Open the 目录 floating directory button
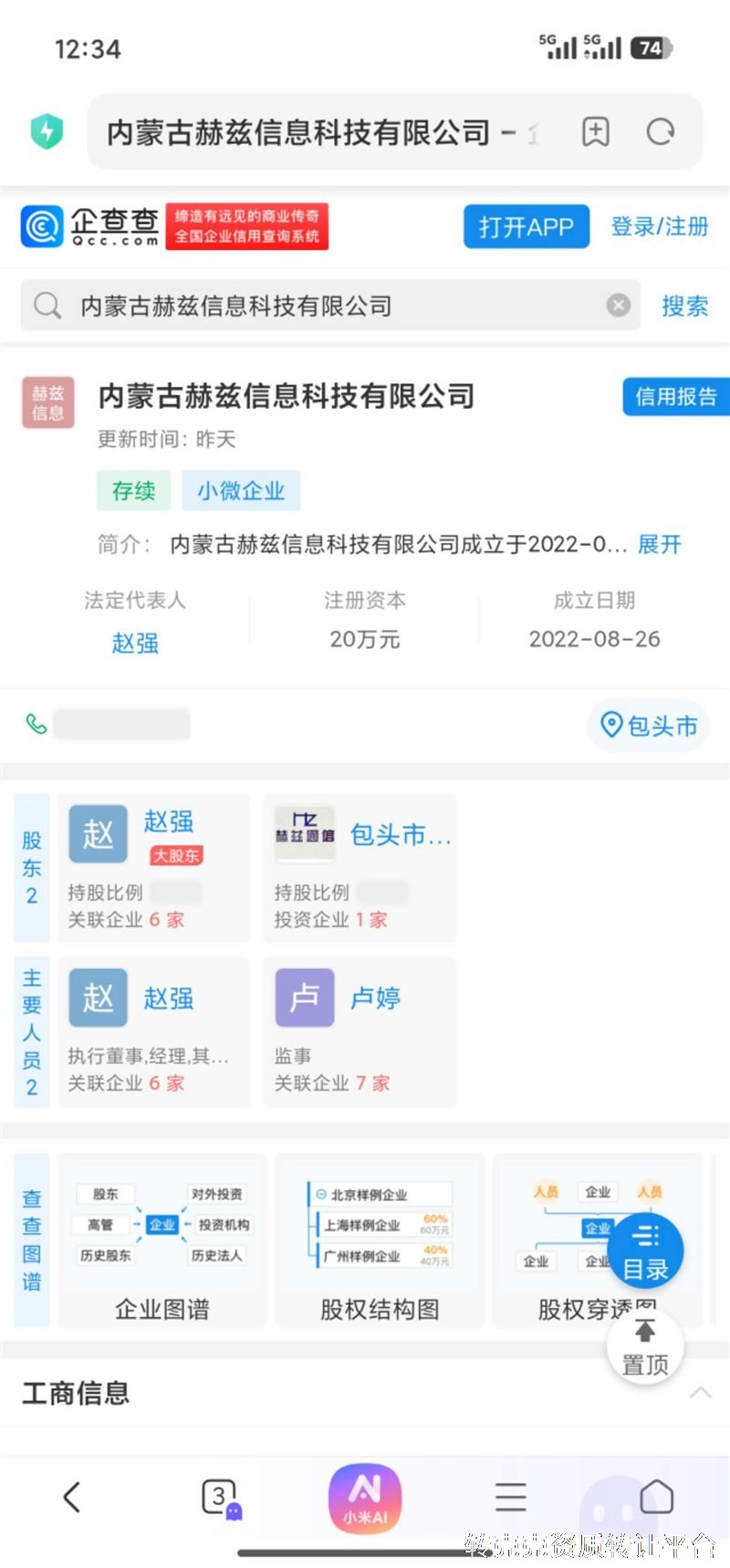730x1568 pixels. pyautogui.click(x=646, y=1249)
